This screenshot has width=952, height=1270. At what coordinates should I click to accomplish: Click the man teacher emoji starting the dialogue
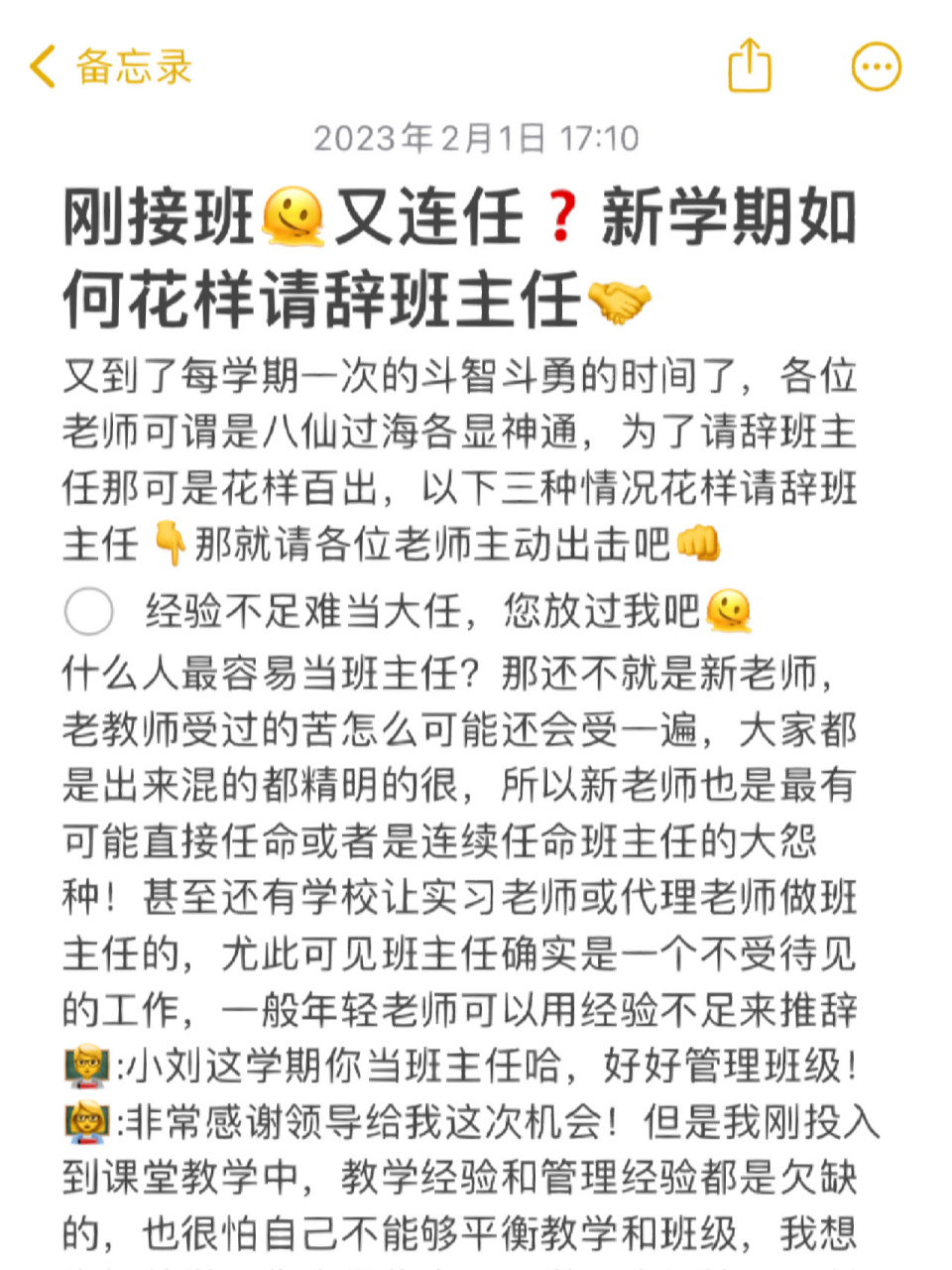click(87, 1067)
